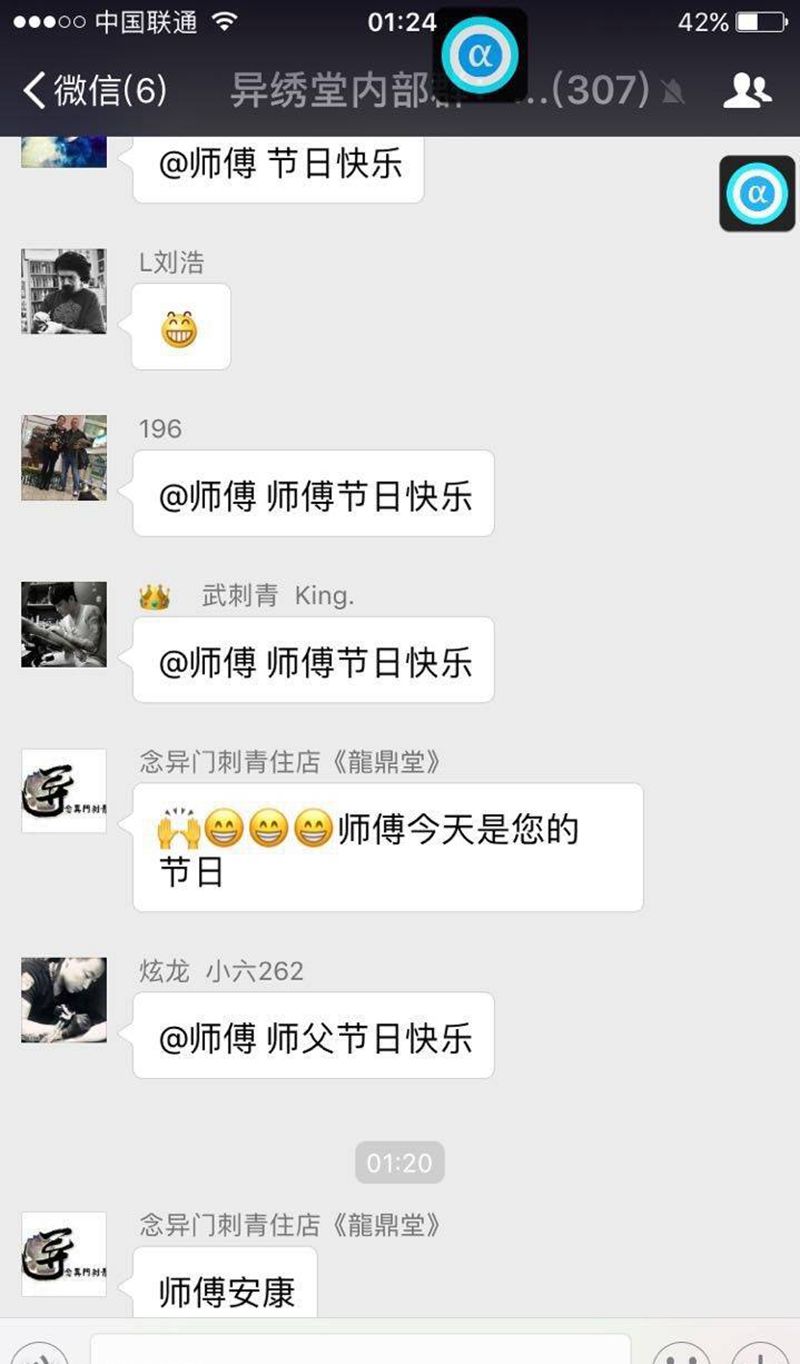Open L刘浩's profile picture
Screen dimensions: 800x1364
click(x=64, y=291)
